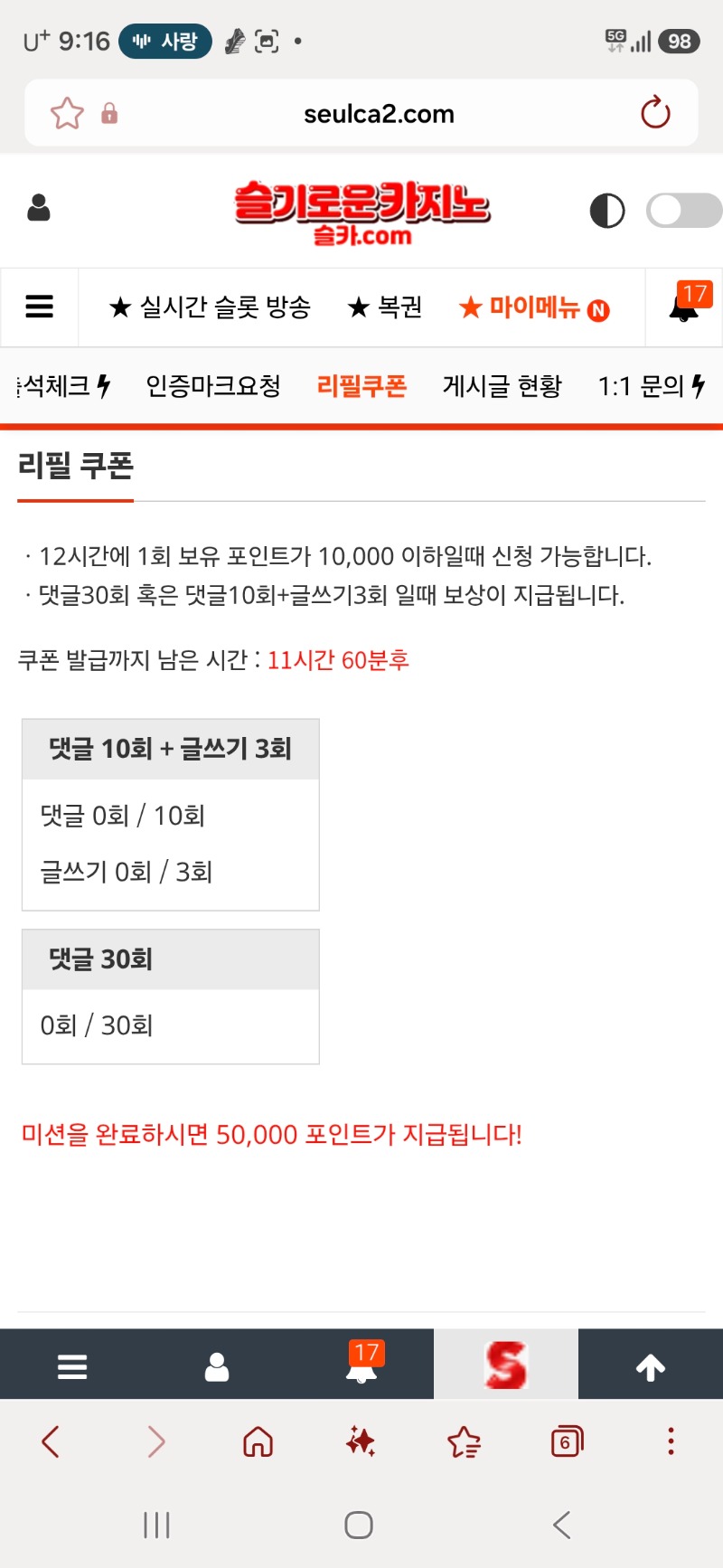Viewport: 723px width, 1568px height.
Task: Open the browser's three-dot menu
Action: point(671,1441)
